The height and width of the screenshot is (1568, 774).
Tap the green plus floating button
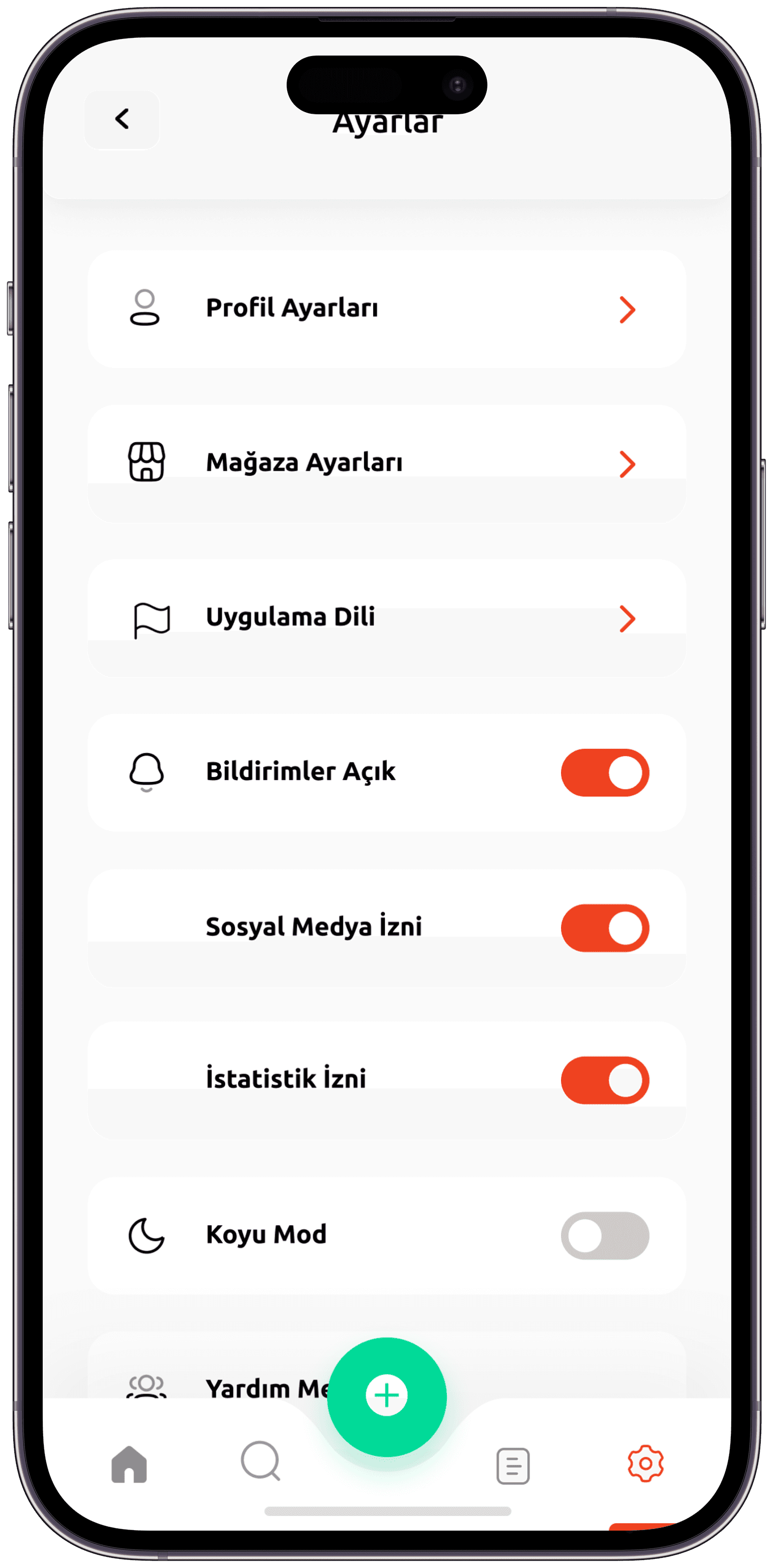pyautogui.click(x=386, y=1397)
